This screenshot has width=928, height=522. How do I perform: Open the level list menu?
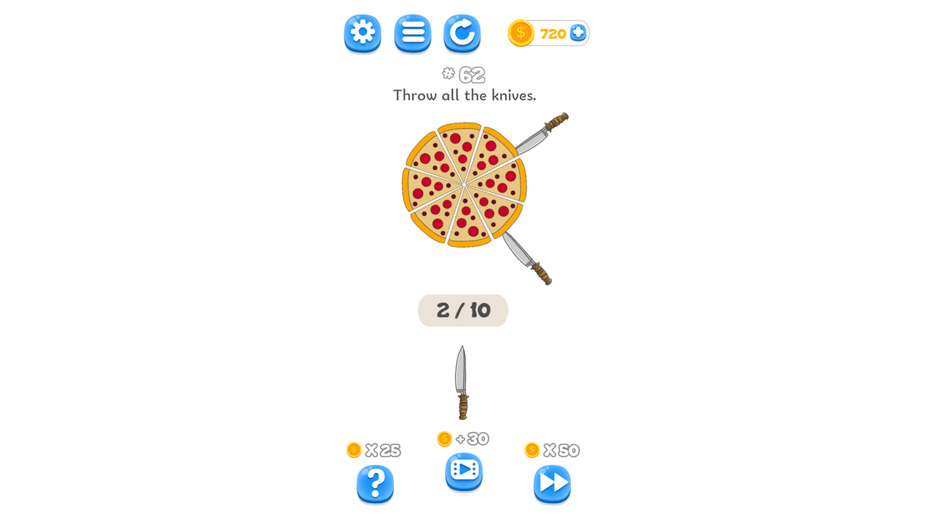412,33
